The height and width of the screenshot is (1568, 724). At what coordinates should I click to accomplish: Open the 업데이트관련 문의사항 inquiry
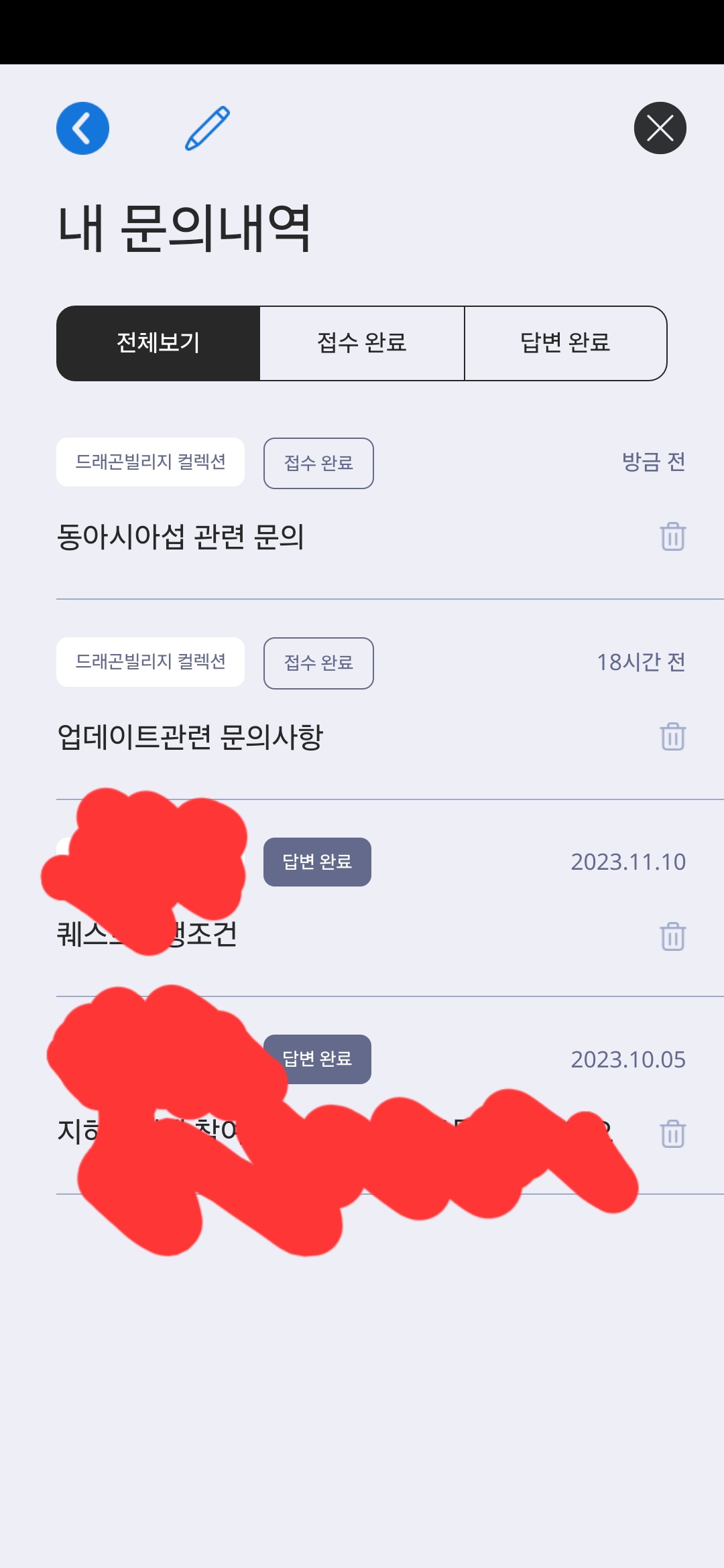[190, 737]
